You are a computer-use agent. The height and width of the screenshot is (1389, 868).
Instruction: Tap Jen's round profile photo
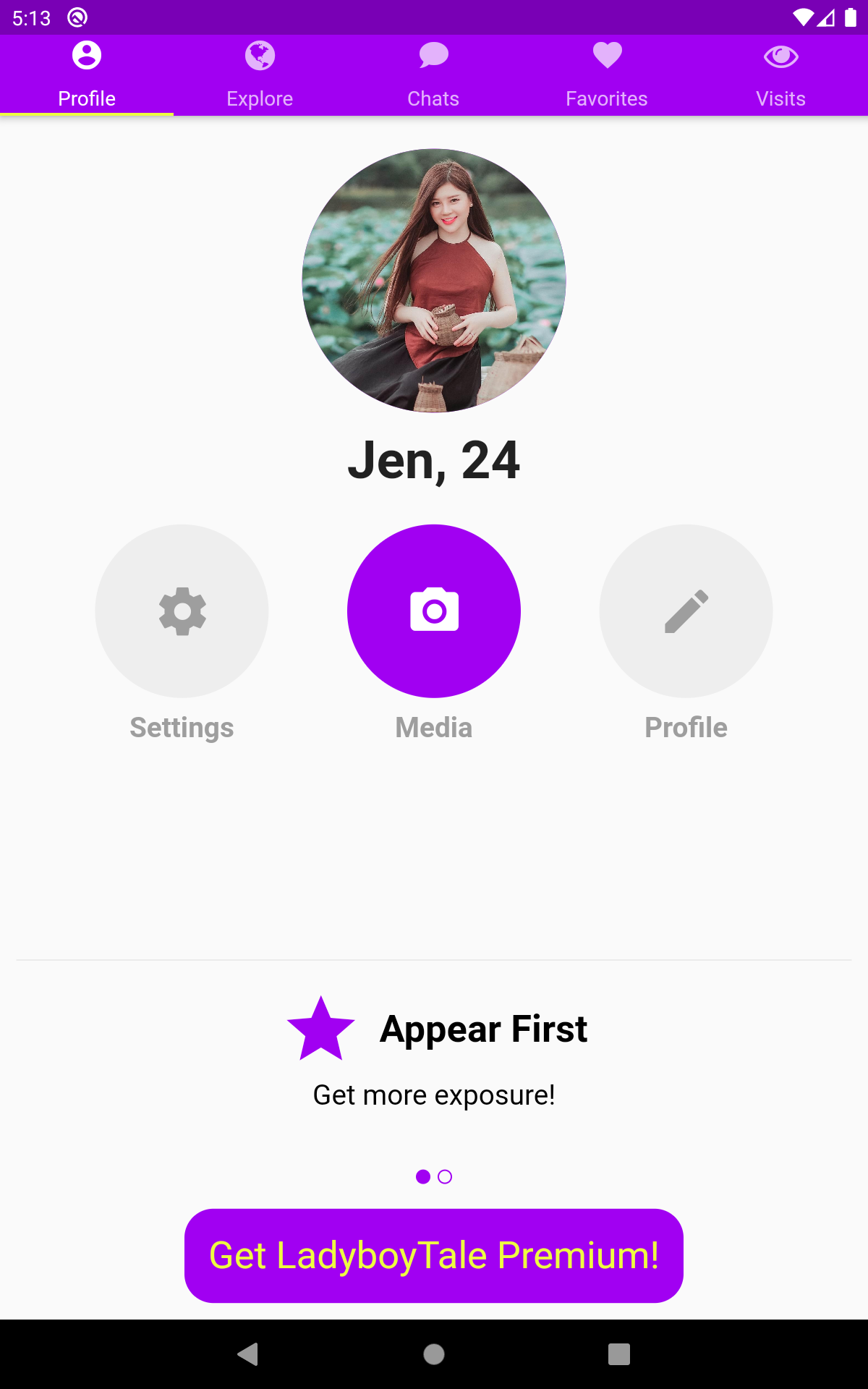(434, 281)
